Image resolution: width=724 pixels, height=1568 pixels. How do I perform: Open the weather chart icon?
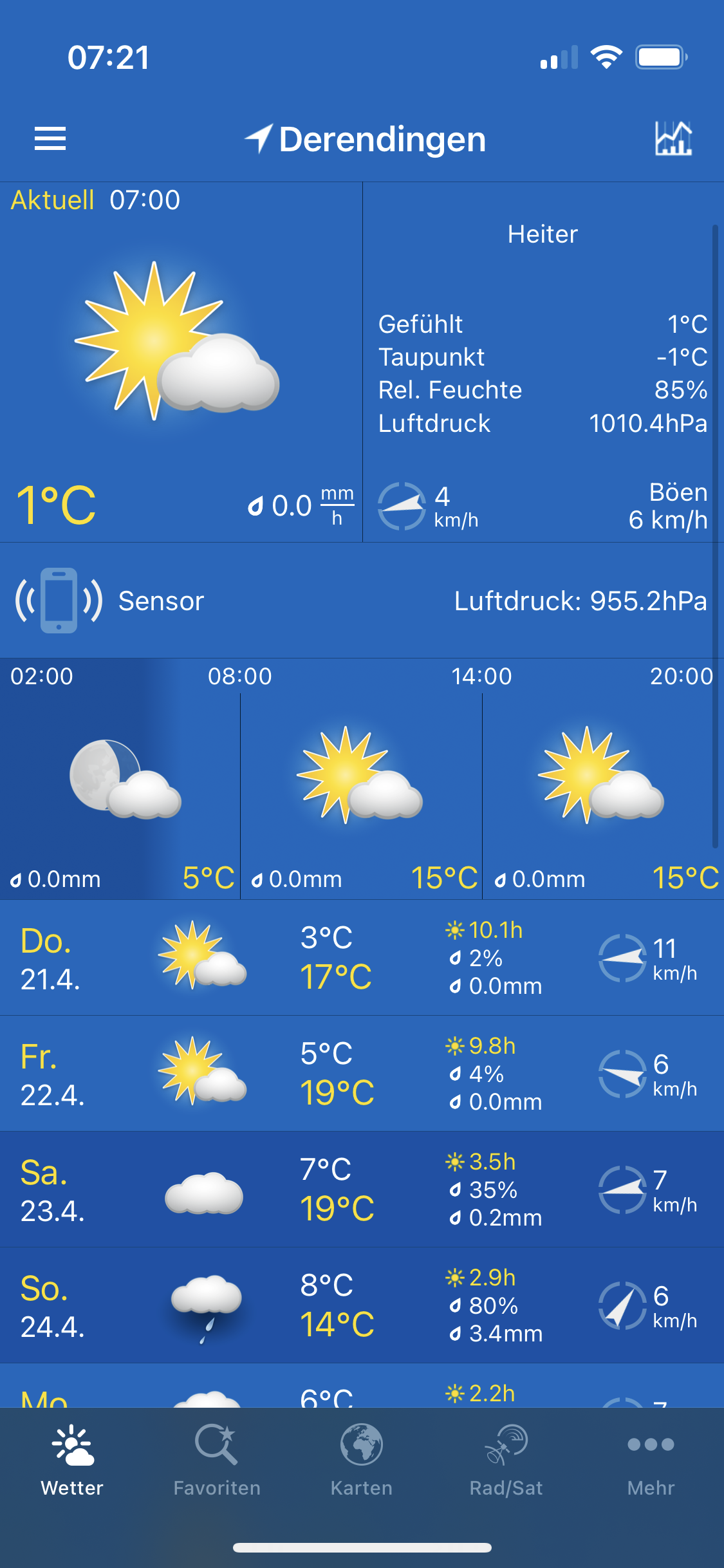point(673,138)
